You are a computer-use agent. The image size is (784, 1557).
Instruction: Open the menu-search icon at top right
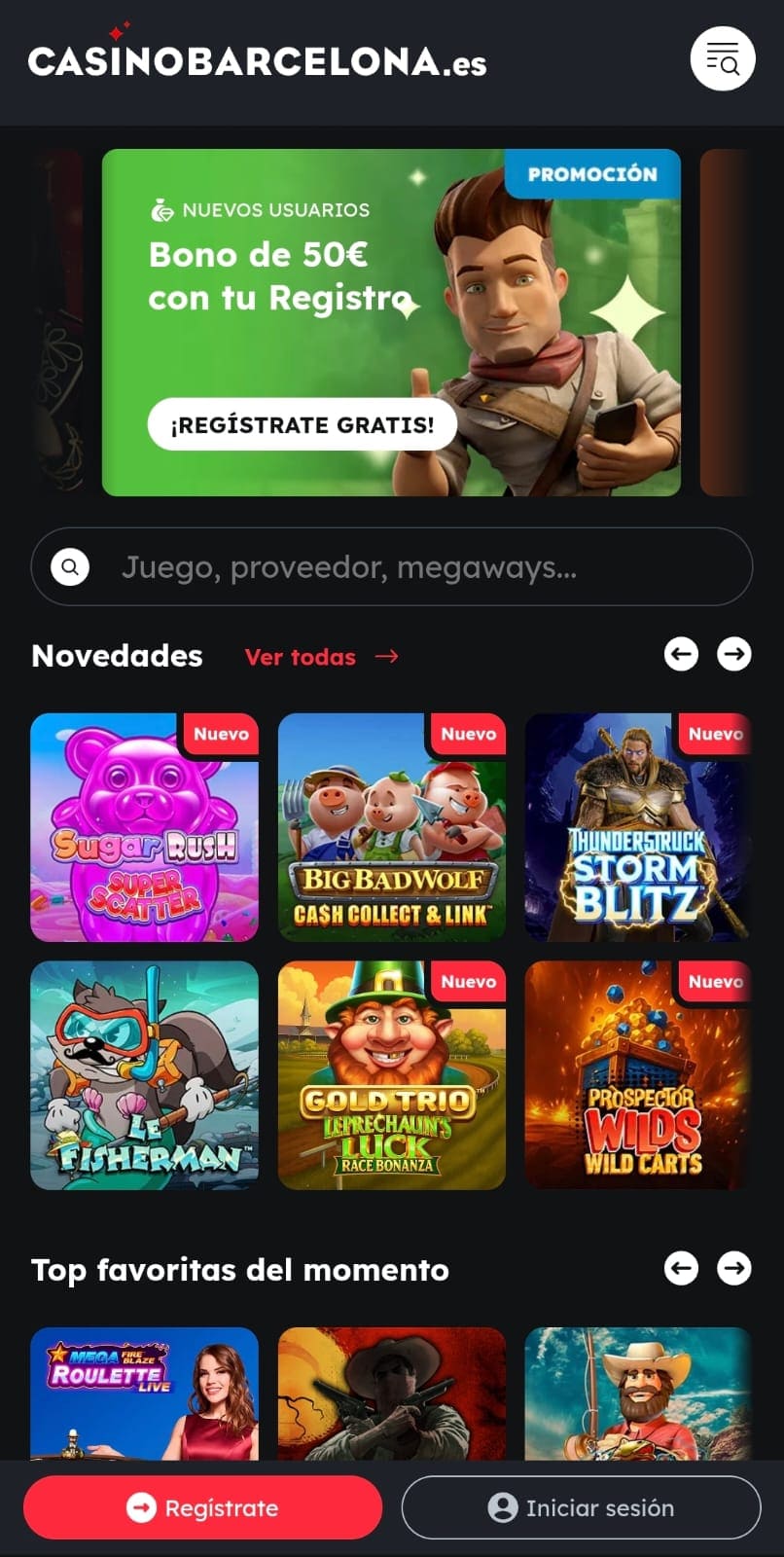click(722, 59)
